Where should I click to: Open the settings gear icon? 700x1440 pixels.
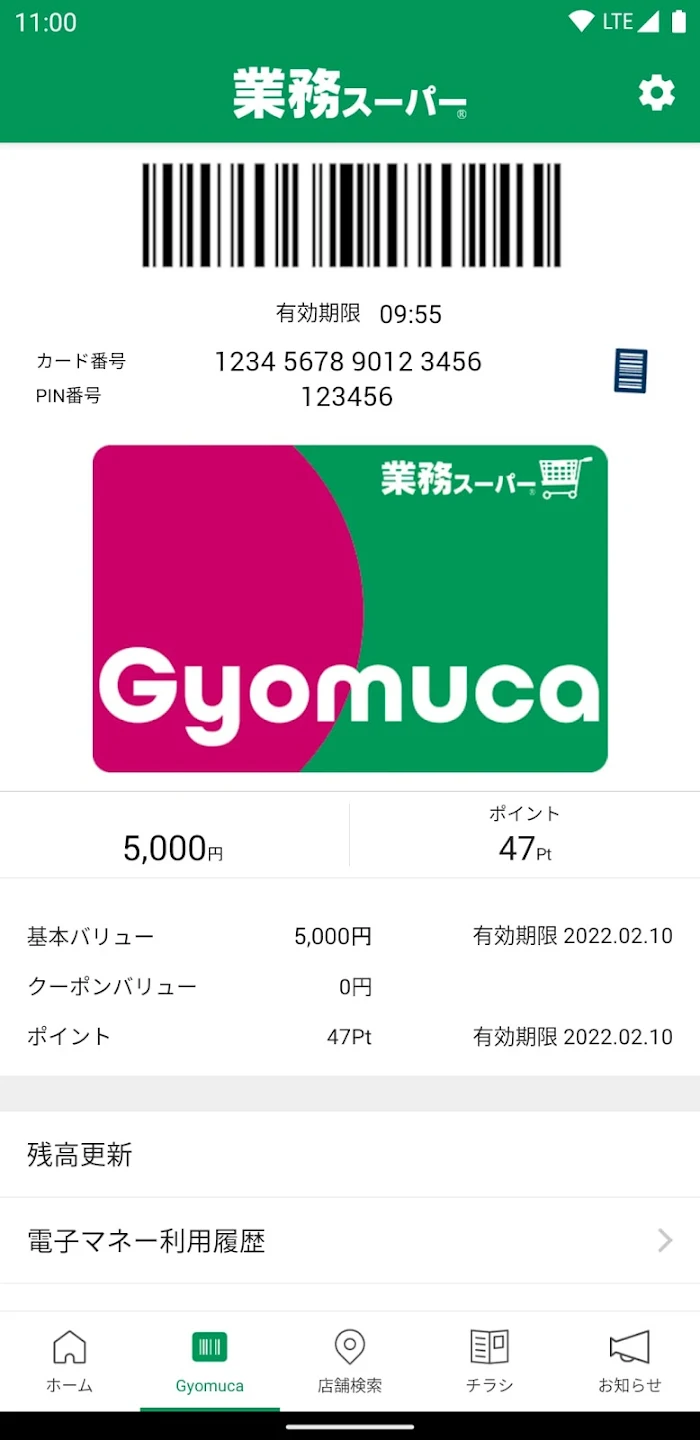[x=656, y=93]
